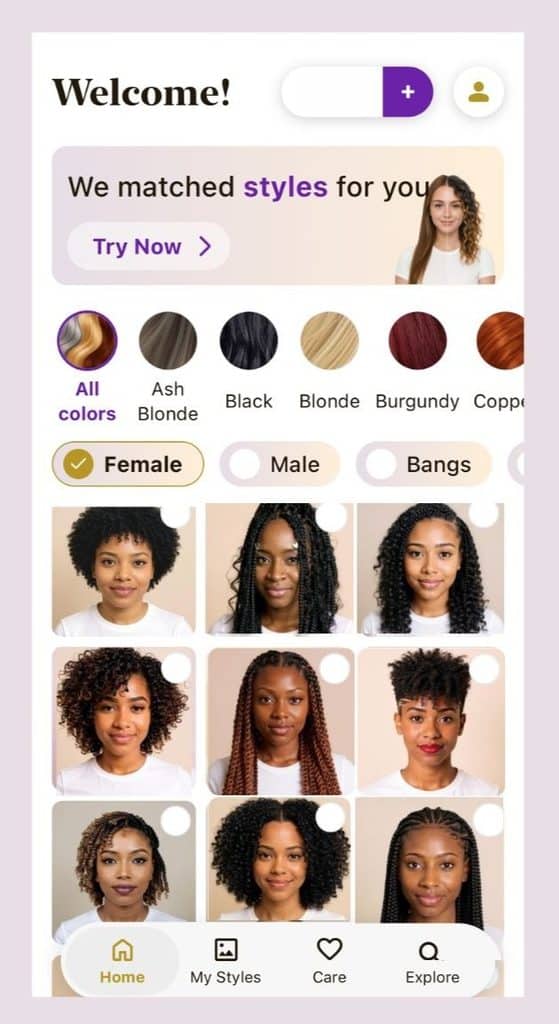559x1024 pixels.
Task: Go to the Explore tab
Action: pyautogui.click(x=432, y=961)
